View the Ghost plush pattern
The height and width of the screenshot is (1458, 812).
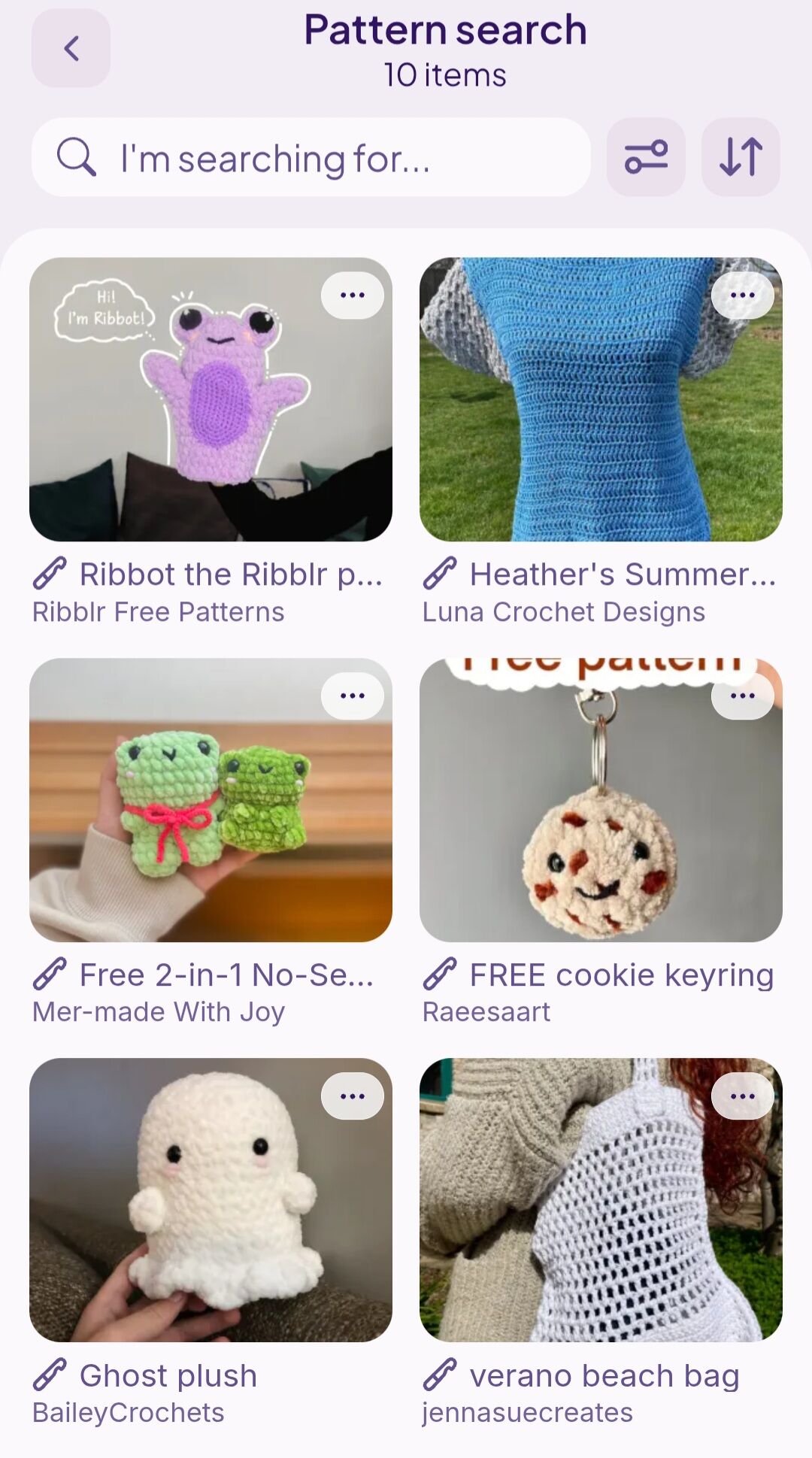(x=211, y=1200)
